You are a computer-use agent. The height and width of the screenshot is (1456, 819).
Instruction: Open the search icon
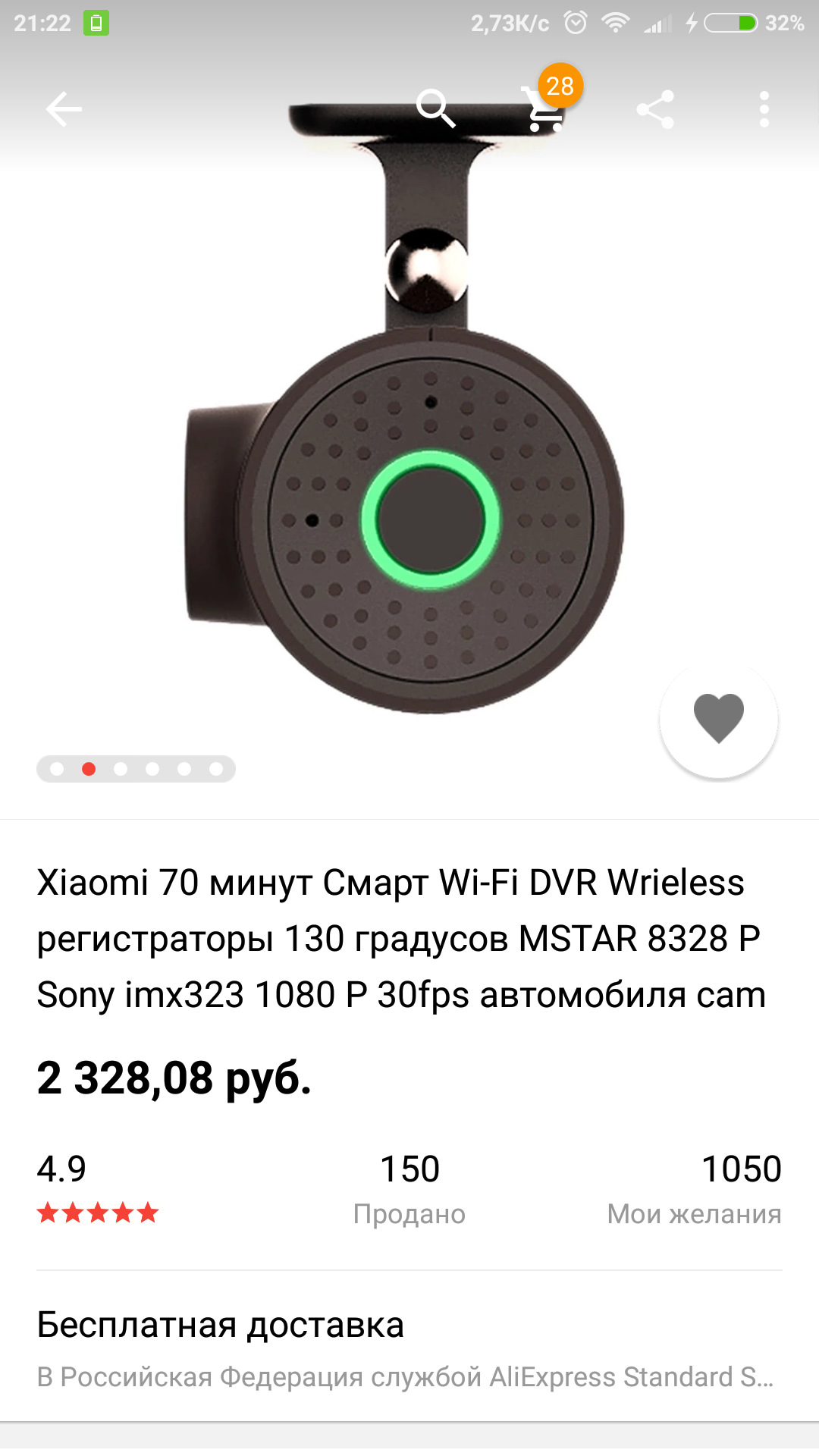coord(436,109)
